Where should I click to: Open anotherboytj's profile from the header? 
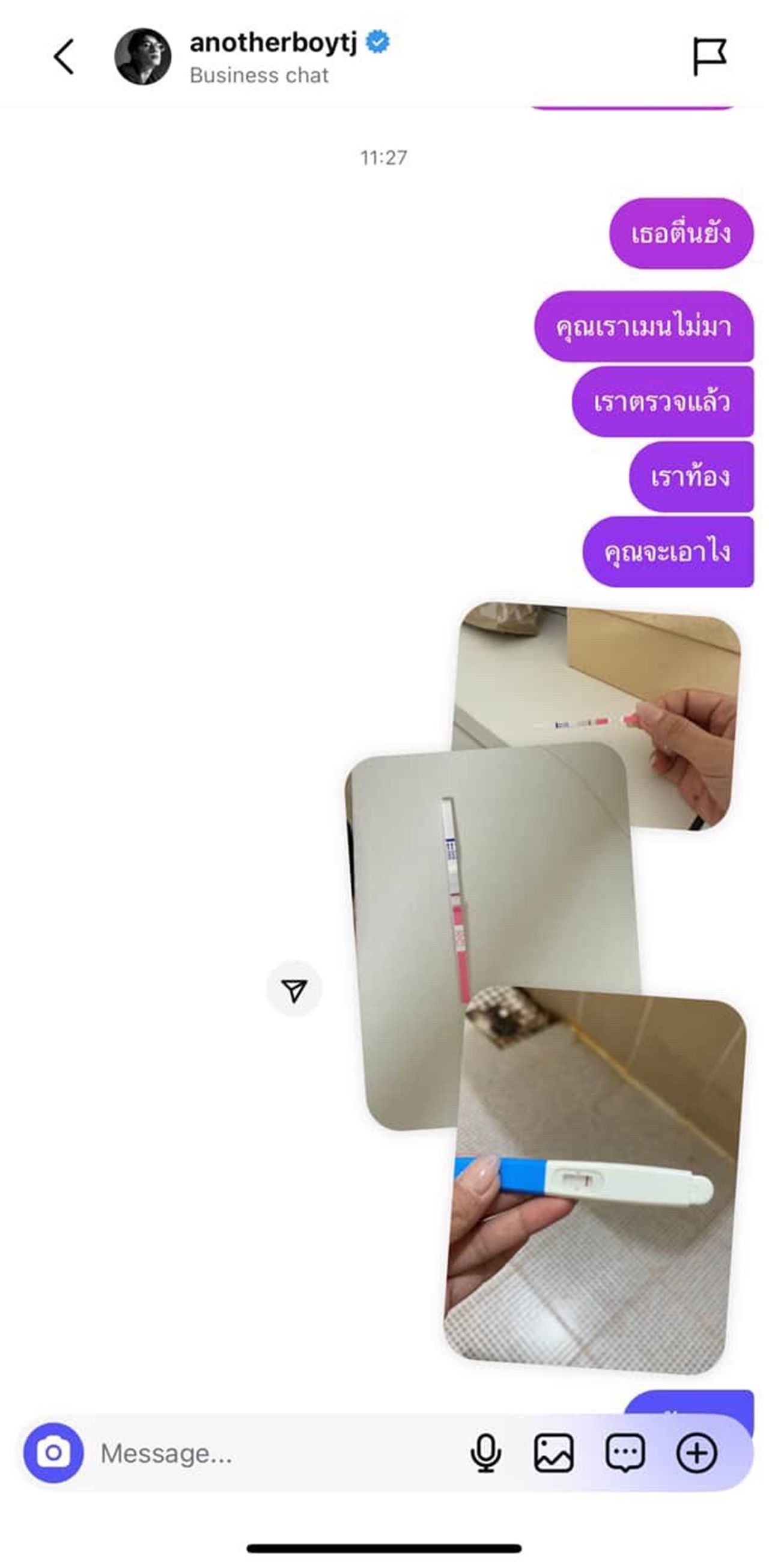(273, 43)
